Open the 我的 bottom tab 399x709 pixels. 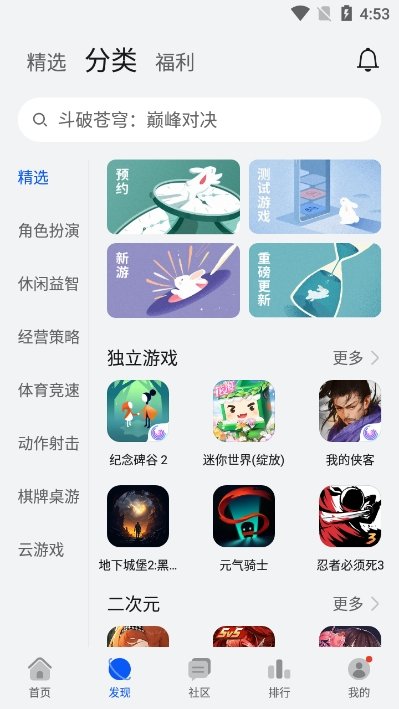pyautogui.click(x=359, y=677)
